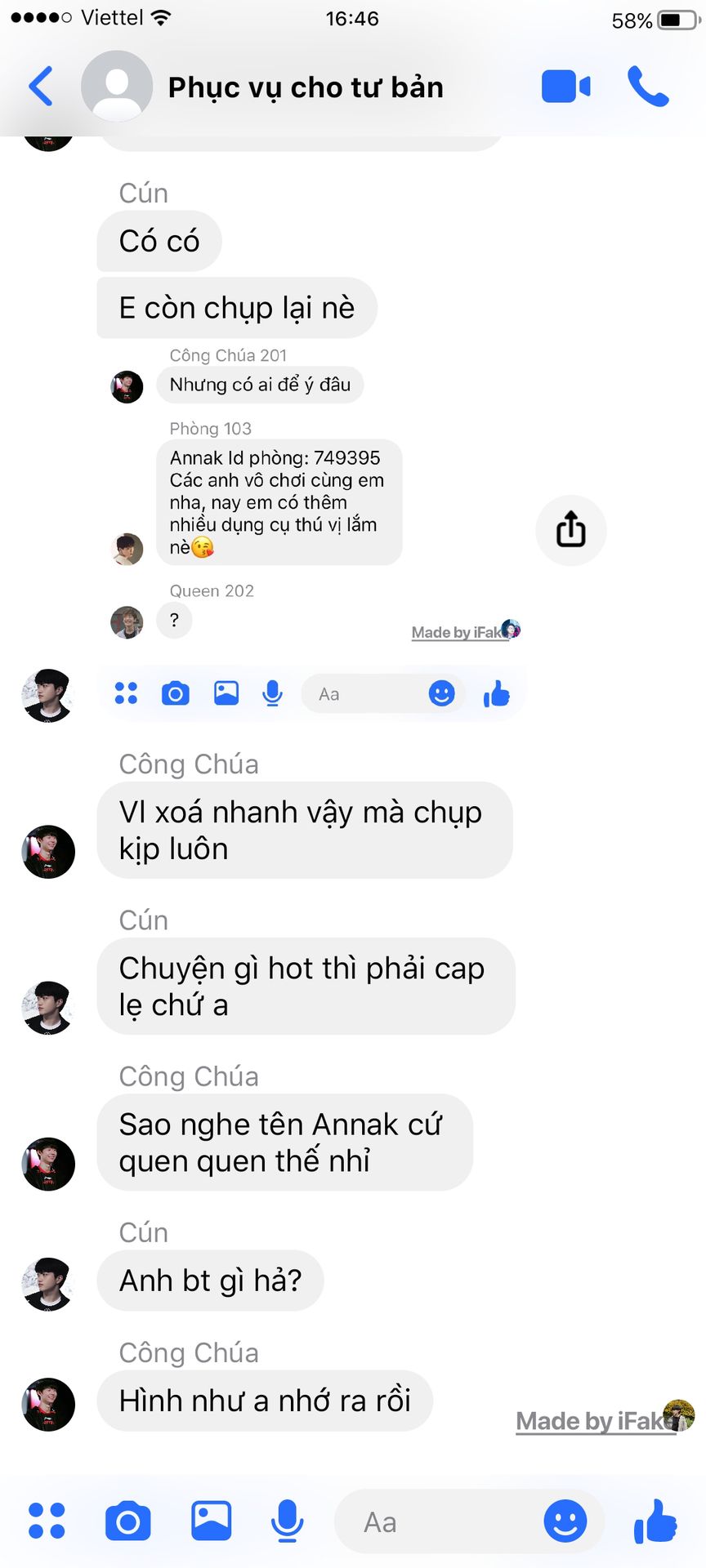Open the more apps grid in composer
This screenshot has height=1568, width=706.
click(x=47, y=1521)
